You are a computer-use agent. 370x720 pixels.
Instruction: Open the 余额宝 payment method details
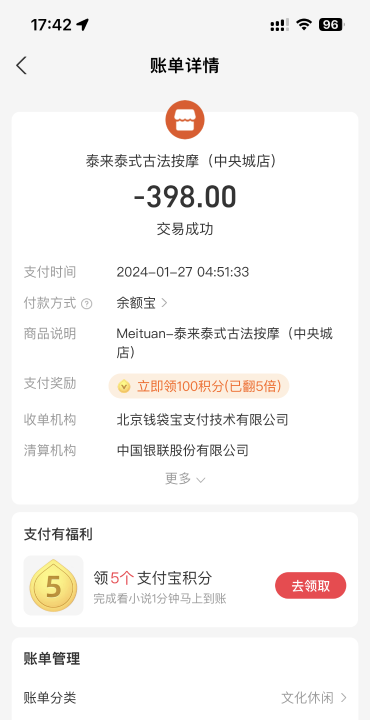pyautogui.click(x=142, y=303)
